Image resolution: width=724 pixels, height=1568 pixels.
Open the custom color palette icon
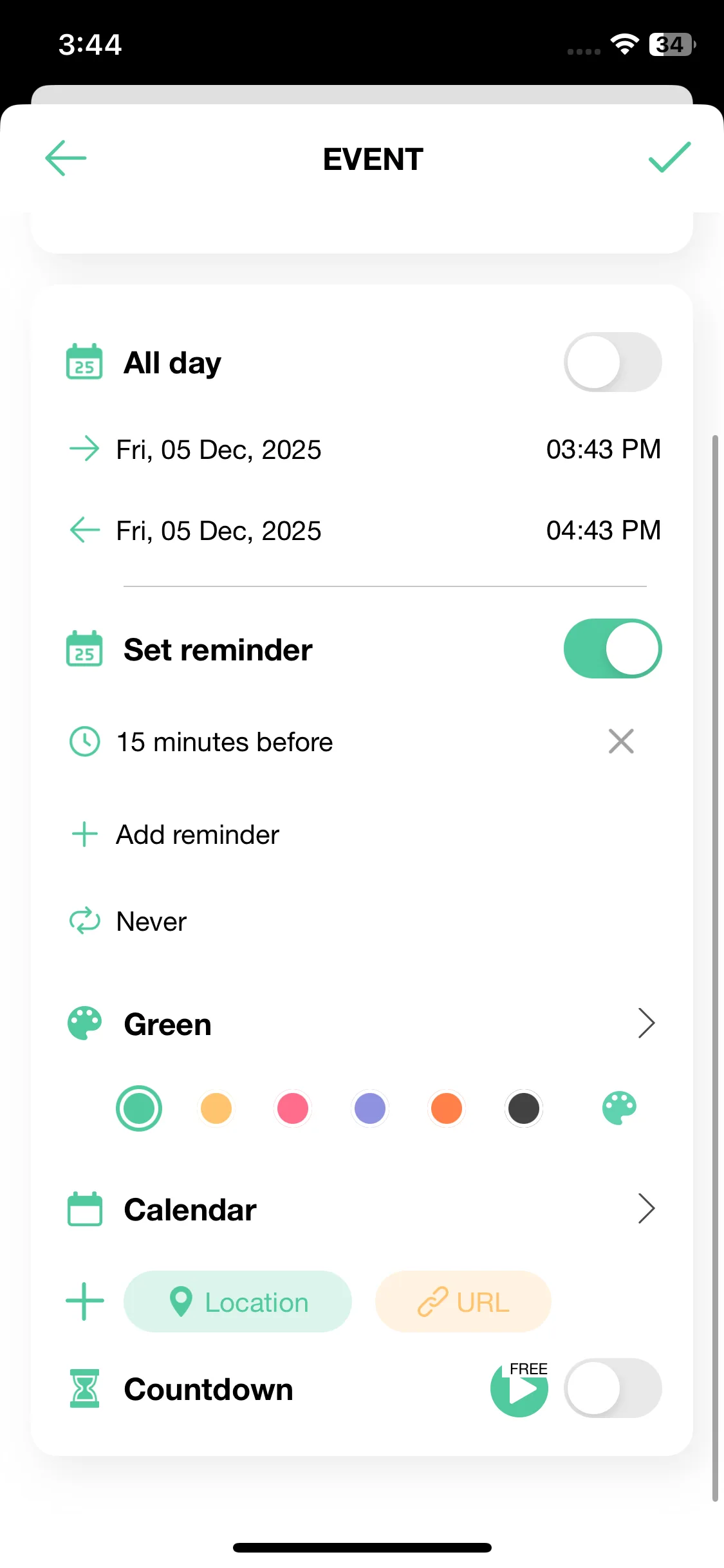(619, 1108)
